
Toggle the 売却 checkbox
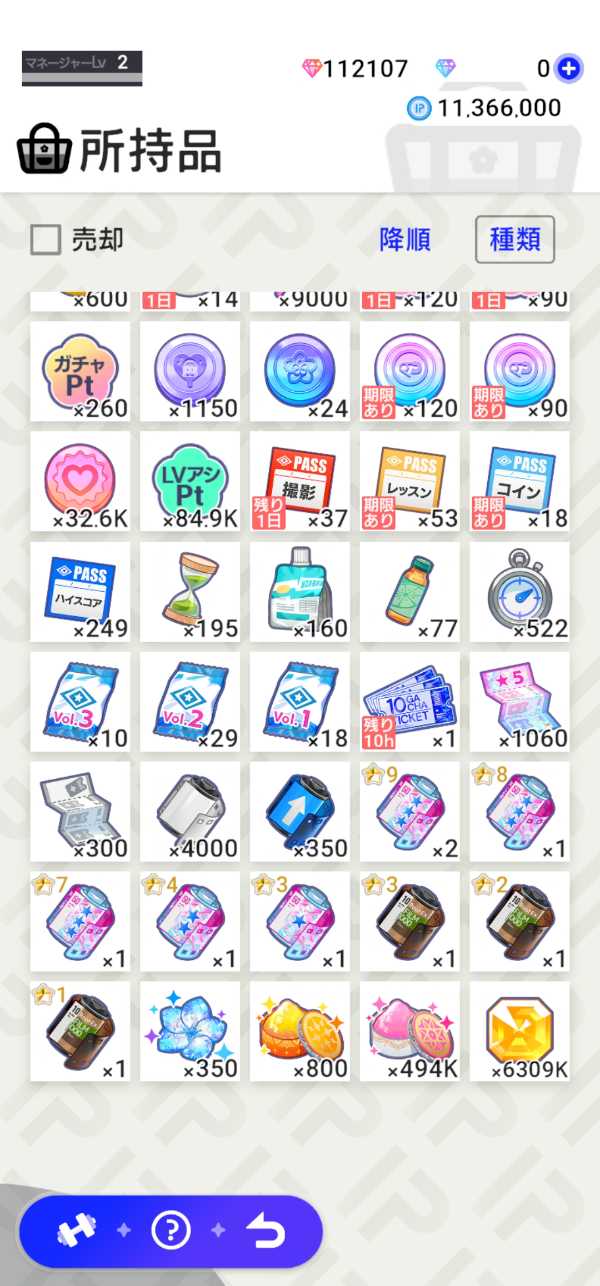tap(45, 240)
